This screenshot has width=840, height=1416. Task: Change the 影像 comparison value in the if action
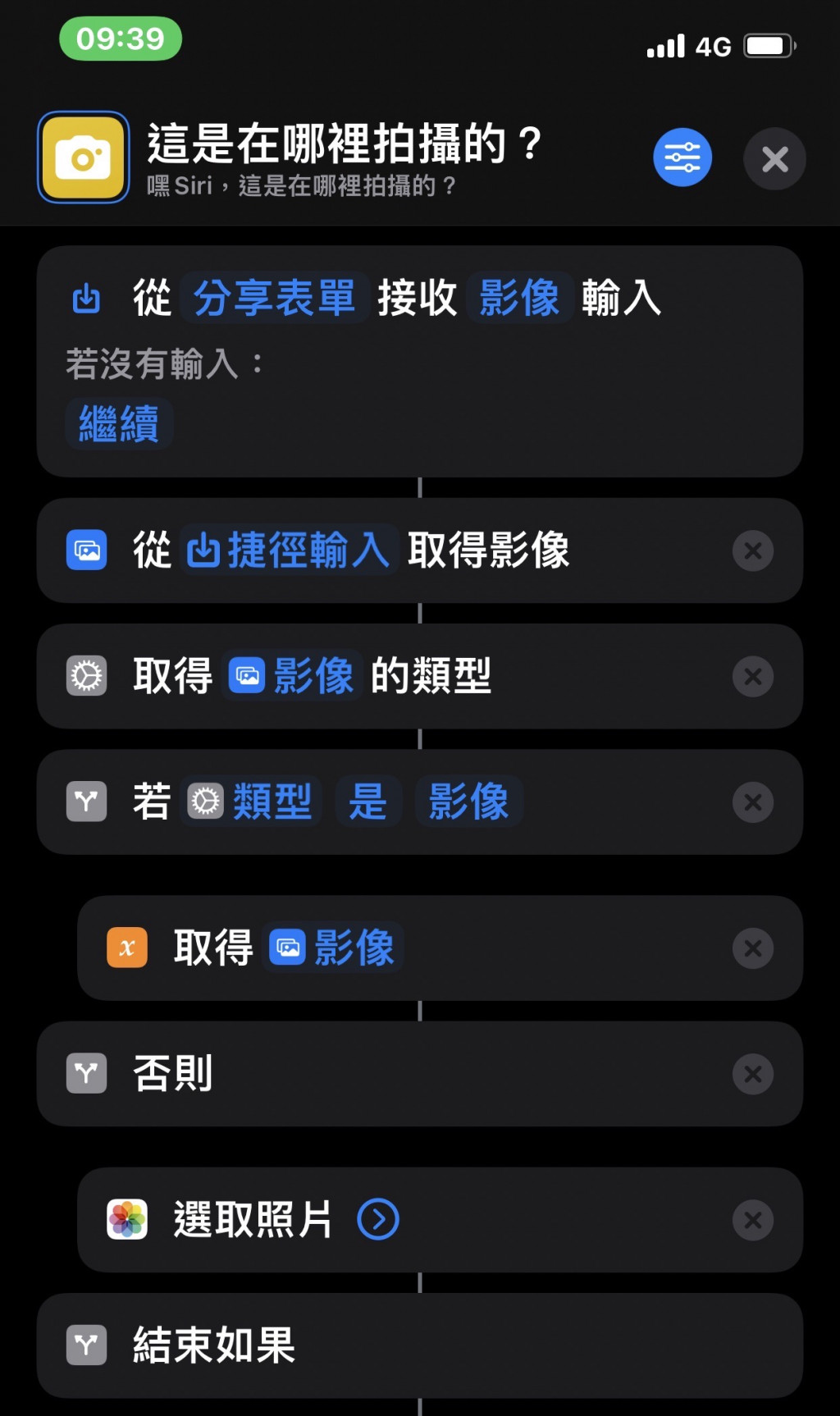[468, 802]
